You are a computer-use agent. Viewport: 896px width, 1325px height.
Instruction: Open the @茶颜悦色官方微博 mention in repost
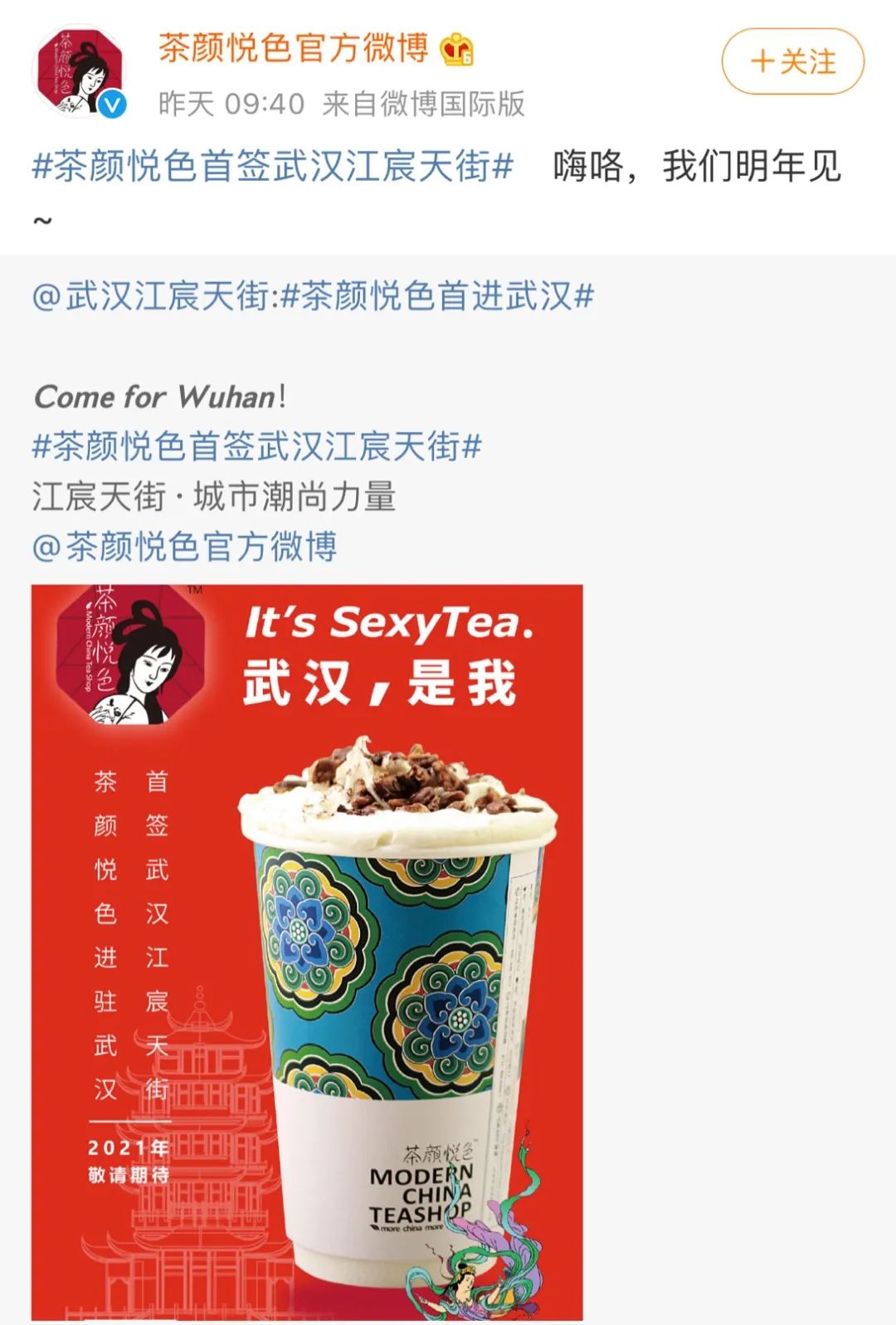click(184, 547)
